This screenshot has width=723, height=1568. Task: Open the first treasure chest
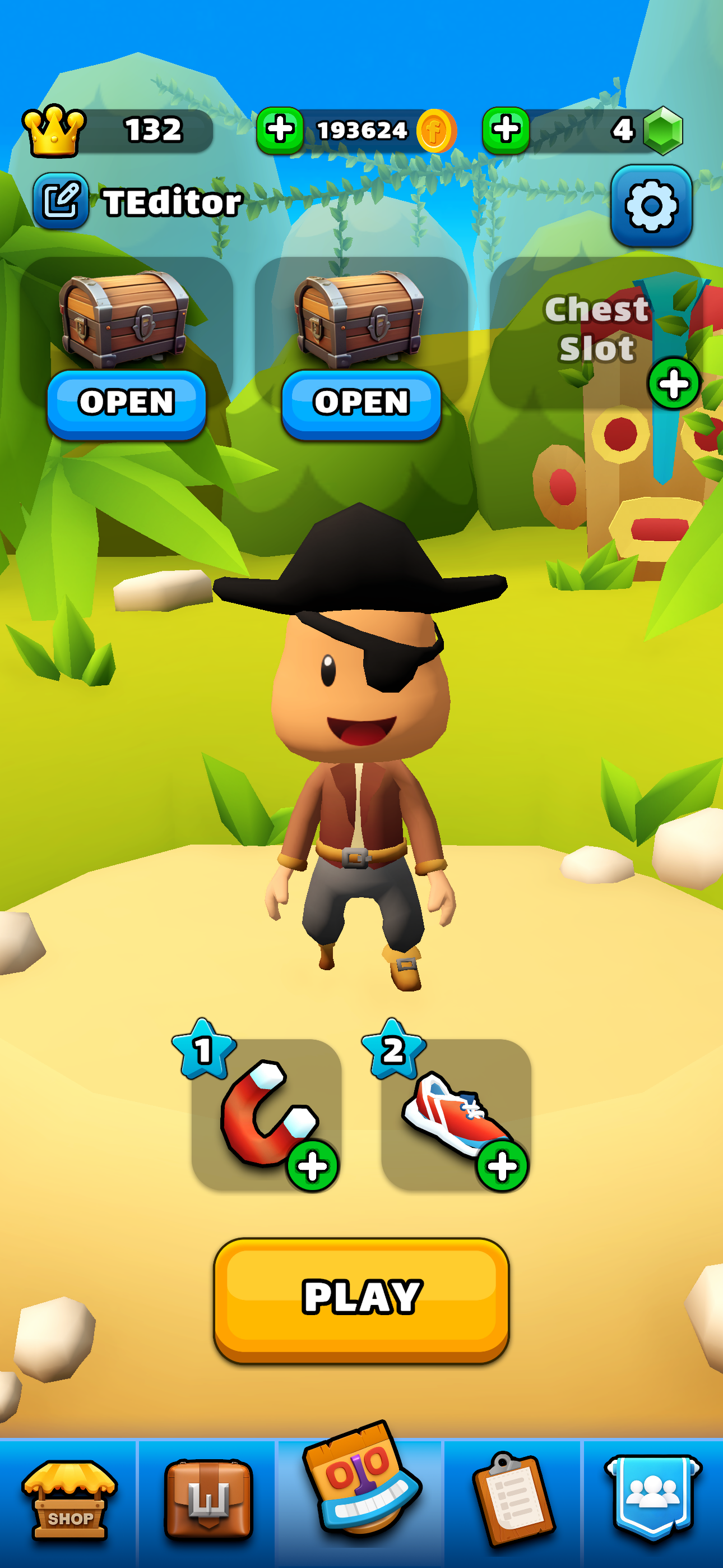click(127, 403)
